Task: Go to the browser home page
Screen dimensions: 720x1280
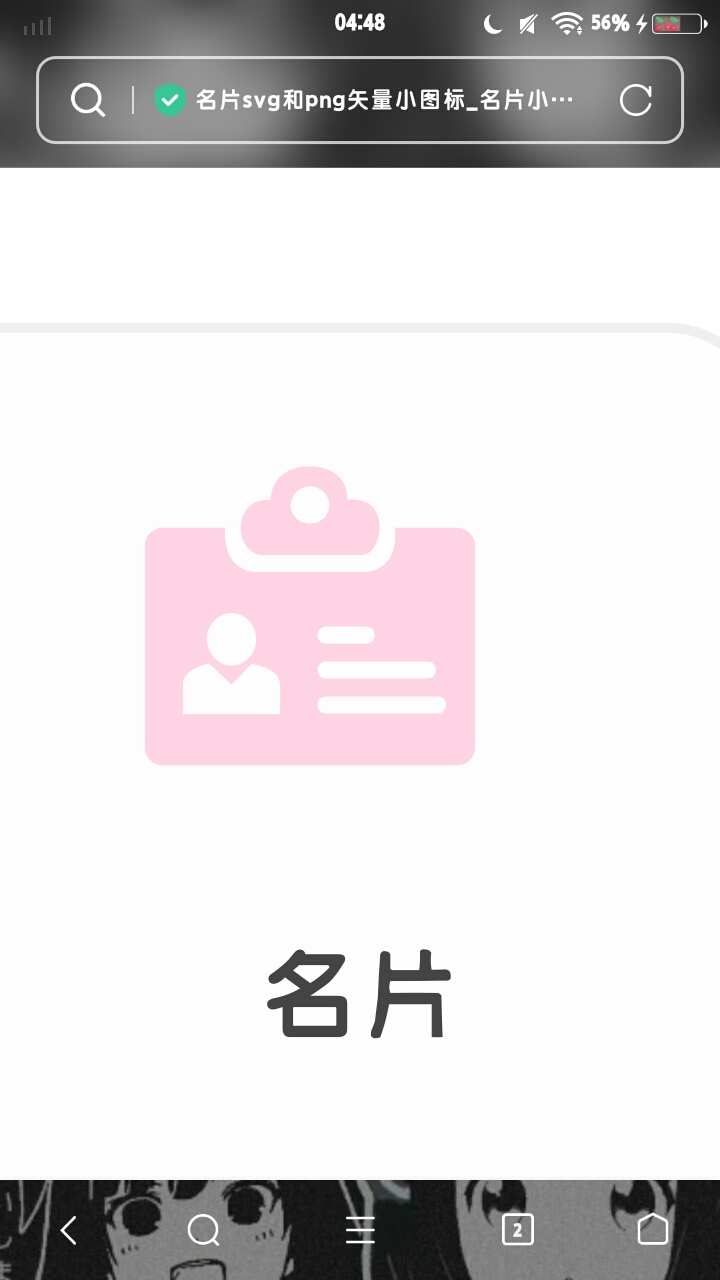Action: point(653,1230)
